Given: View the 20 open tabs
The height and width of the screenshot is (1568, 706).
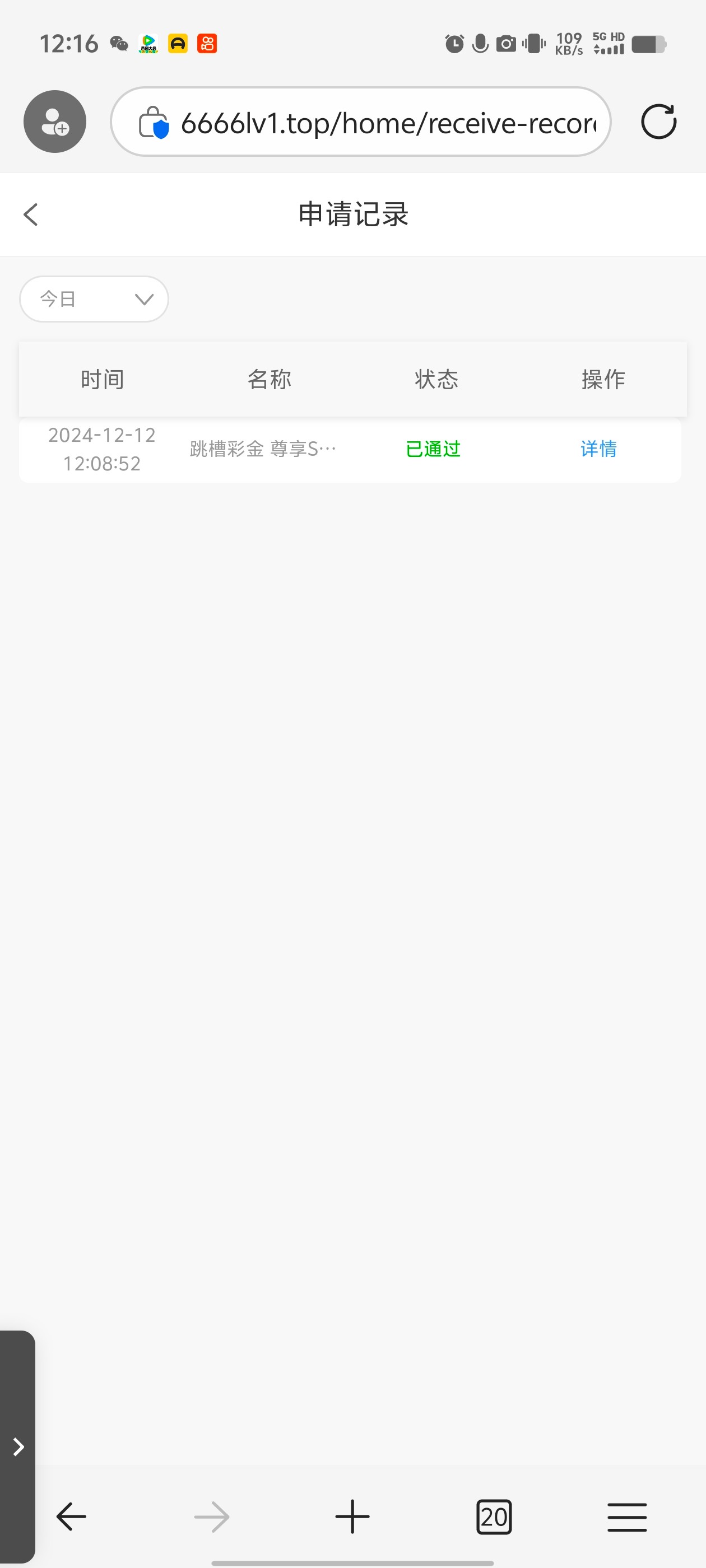Looking at the screenshot, I should coord(494,1516).
